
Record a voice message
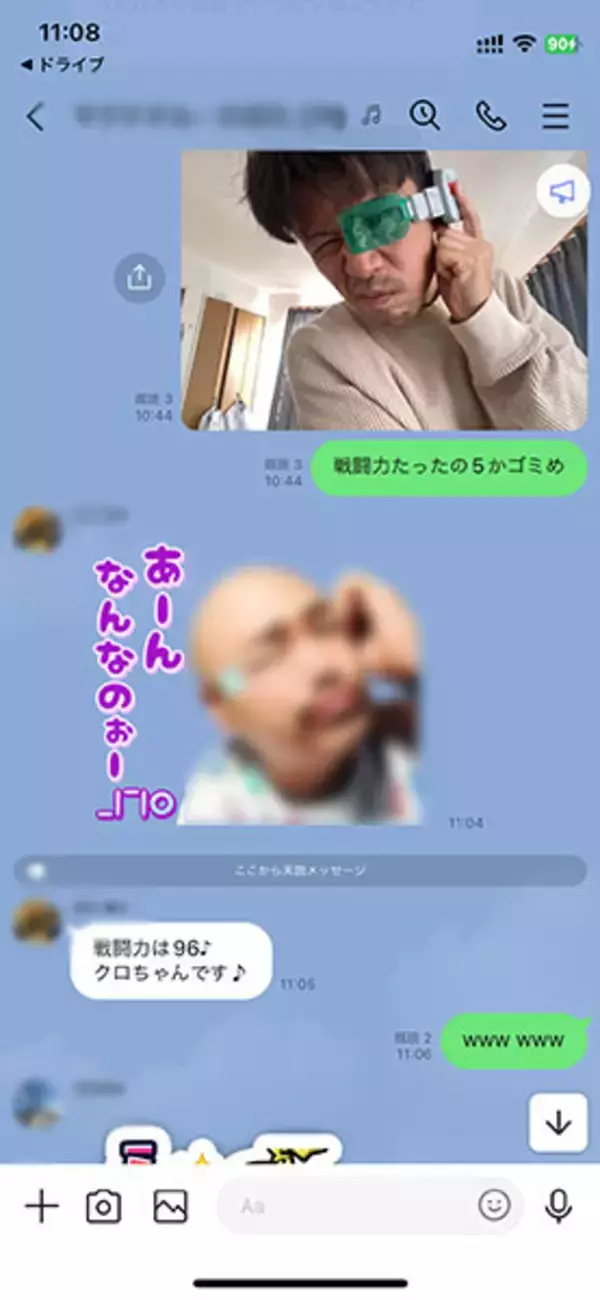tap(558, 1207)
